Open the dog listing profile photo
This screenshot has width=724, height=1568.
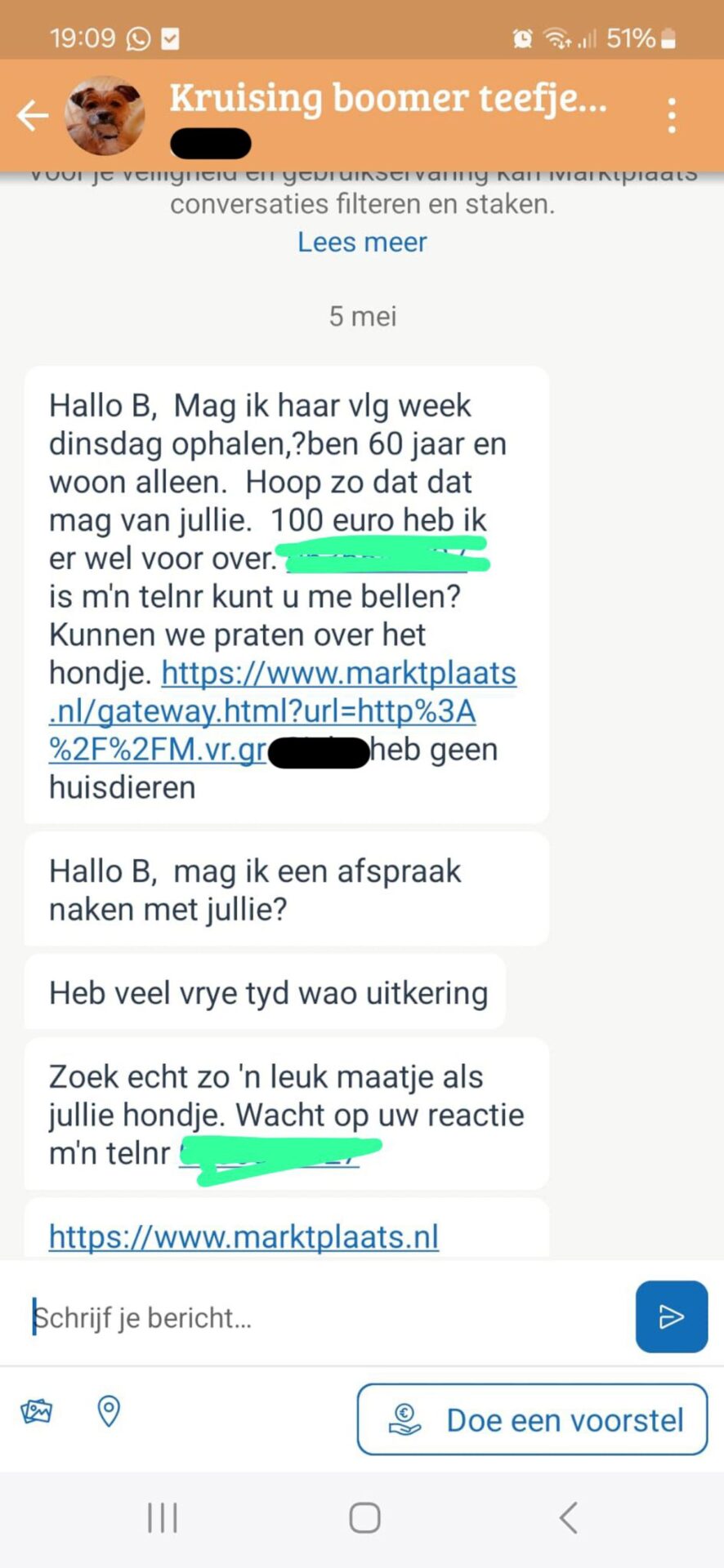point(105,116)
